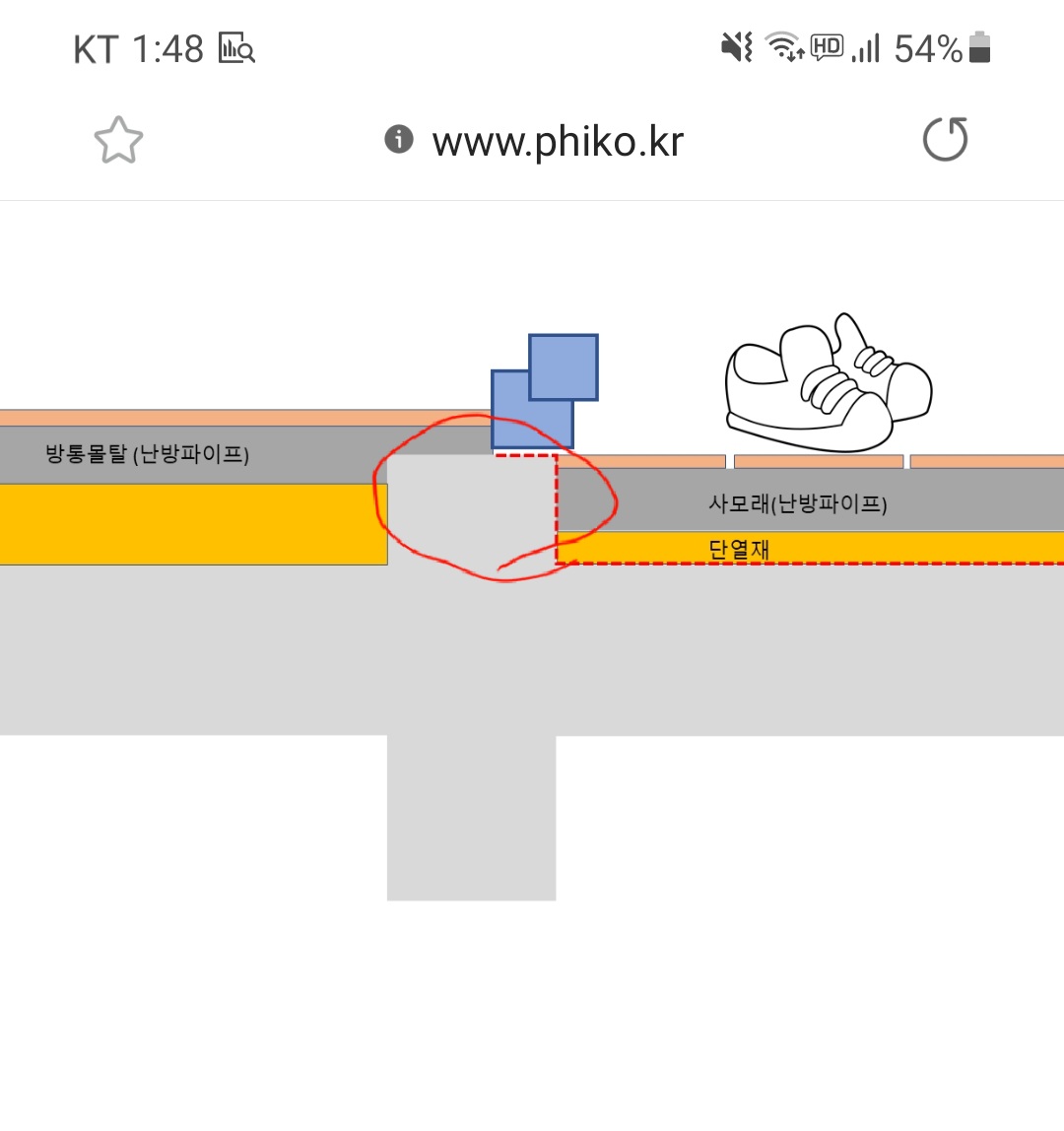Image resolution: width=1064 pixels, height=1131 pixels.
Task: Bookmark this page with the star icon
Action: tap(118, 140)
